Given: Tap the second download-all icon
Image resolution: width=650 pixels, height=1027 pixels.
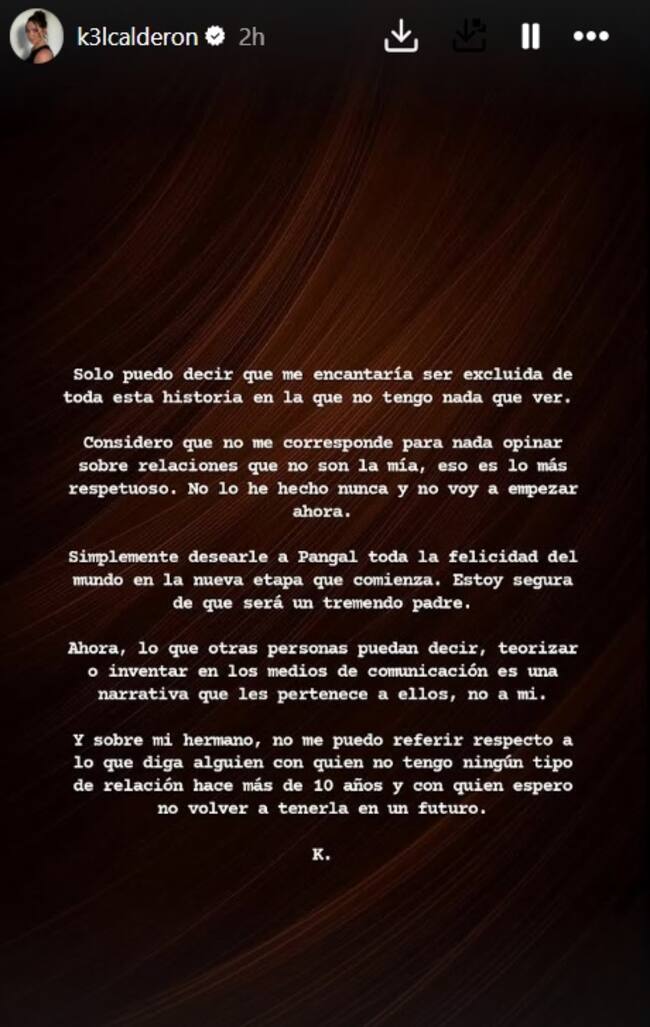Looking at the screenshot, I should point(468,37).
